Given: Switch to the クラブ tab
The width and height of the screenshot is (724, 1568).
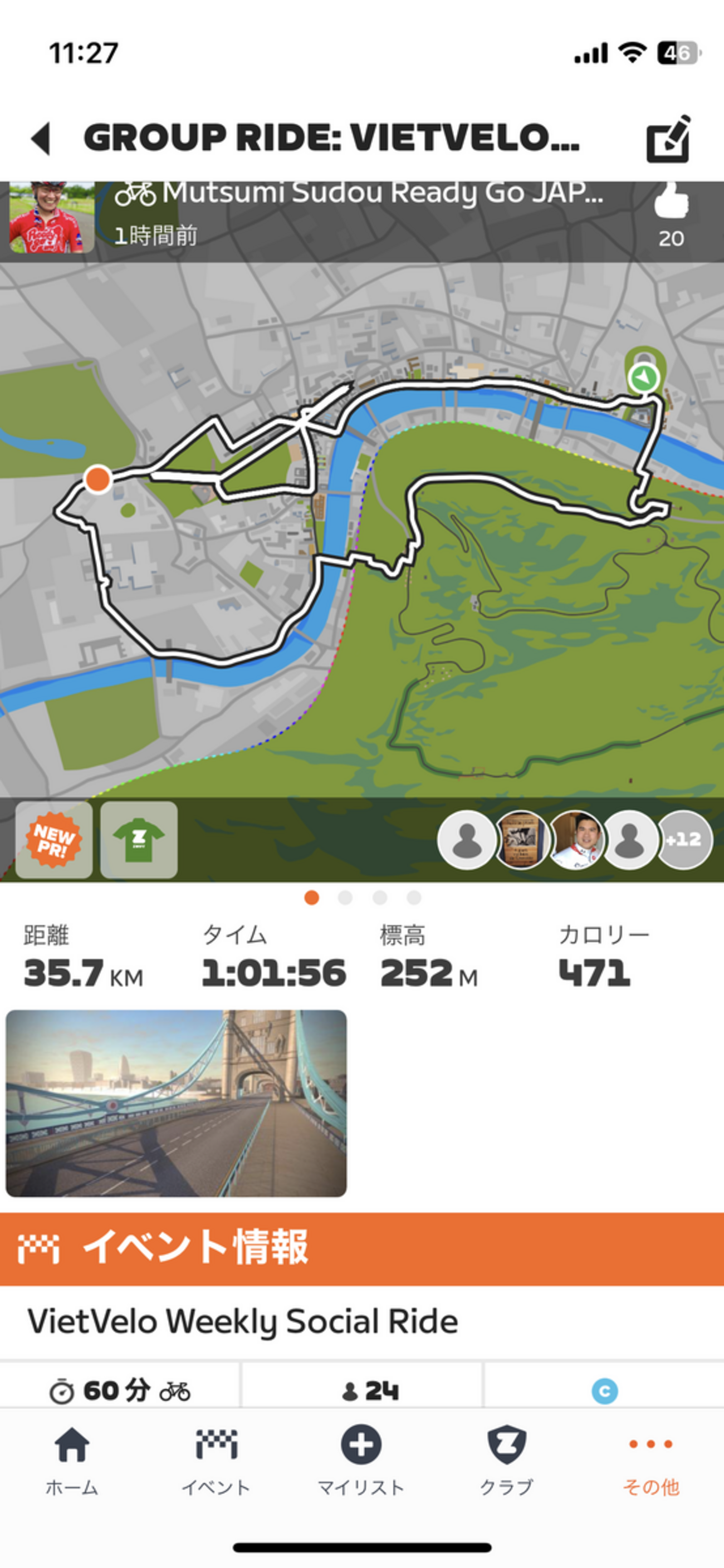Looking at the screenshot, I should tap(506, 1462).
